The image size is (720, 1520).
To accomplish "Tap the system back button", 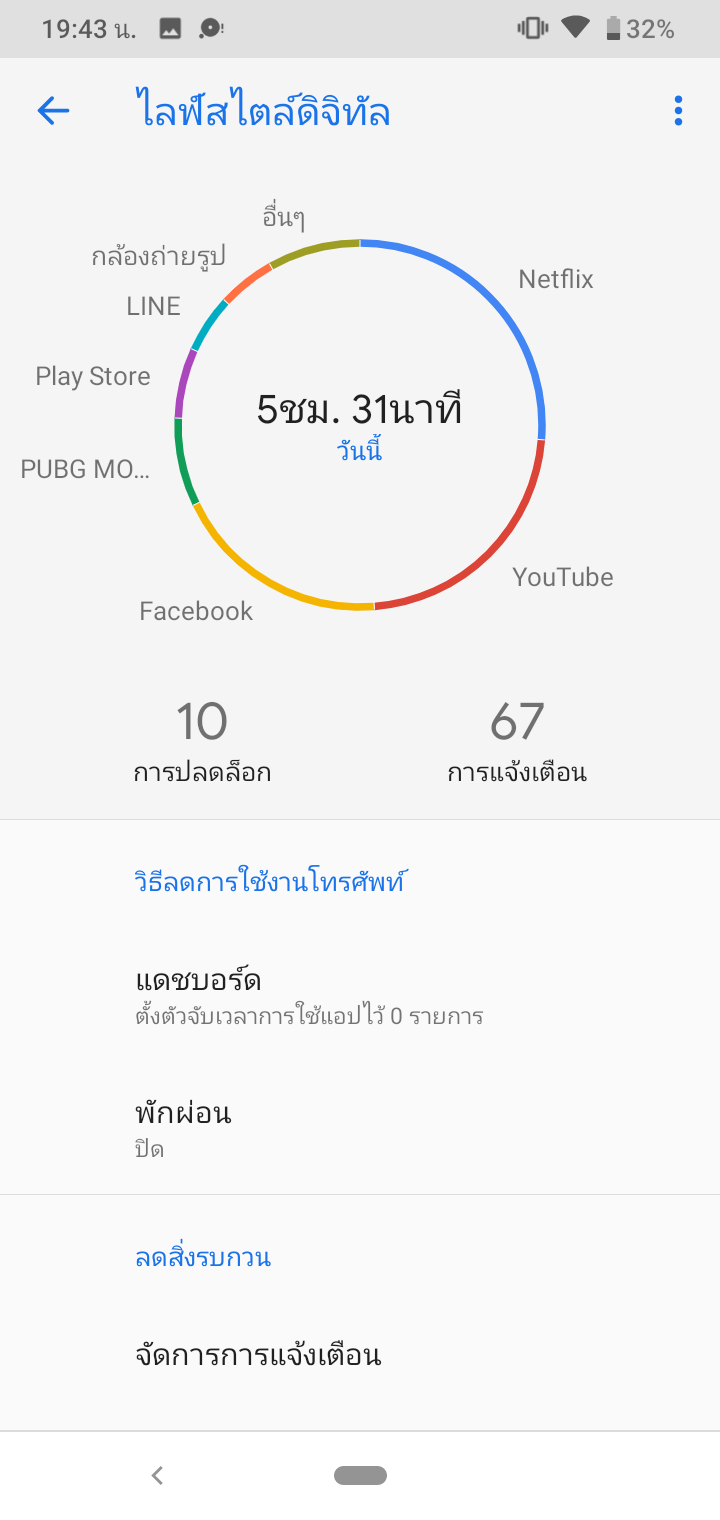I will [x=157, y=1475].
